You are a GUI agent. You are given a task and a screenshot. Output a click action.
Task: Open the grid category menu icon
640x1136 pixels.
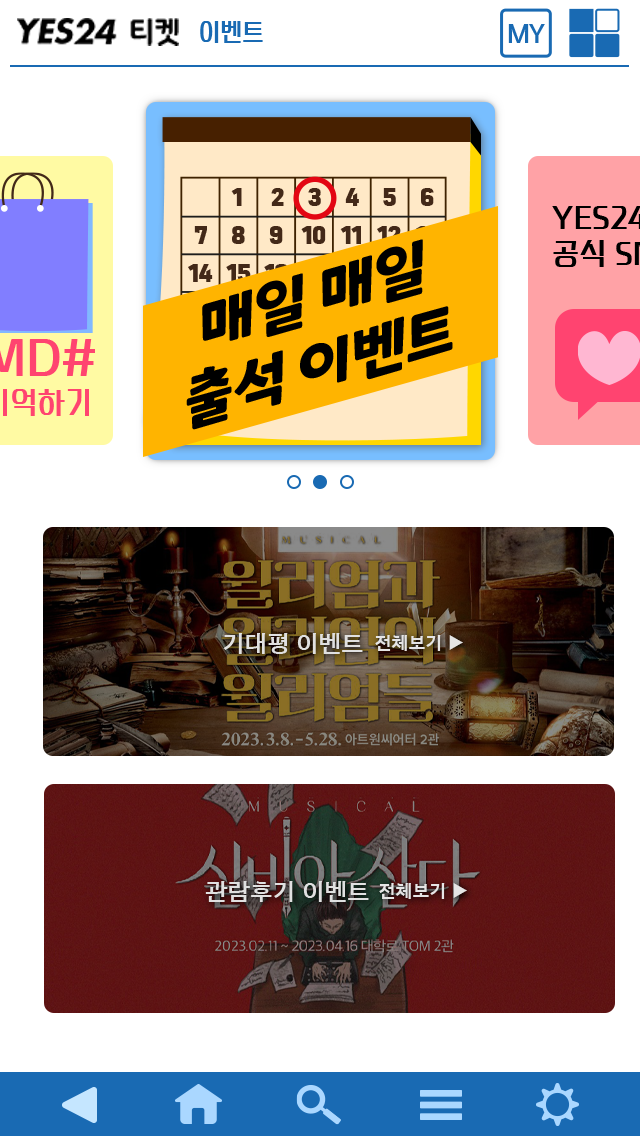594,33
